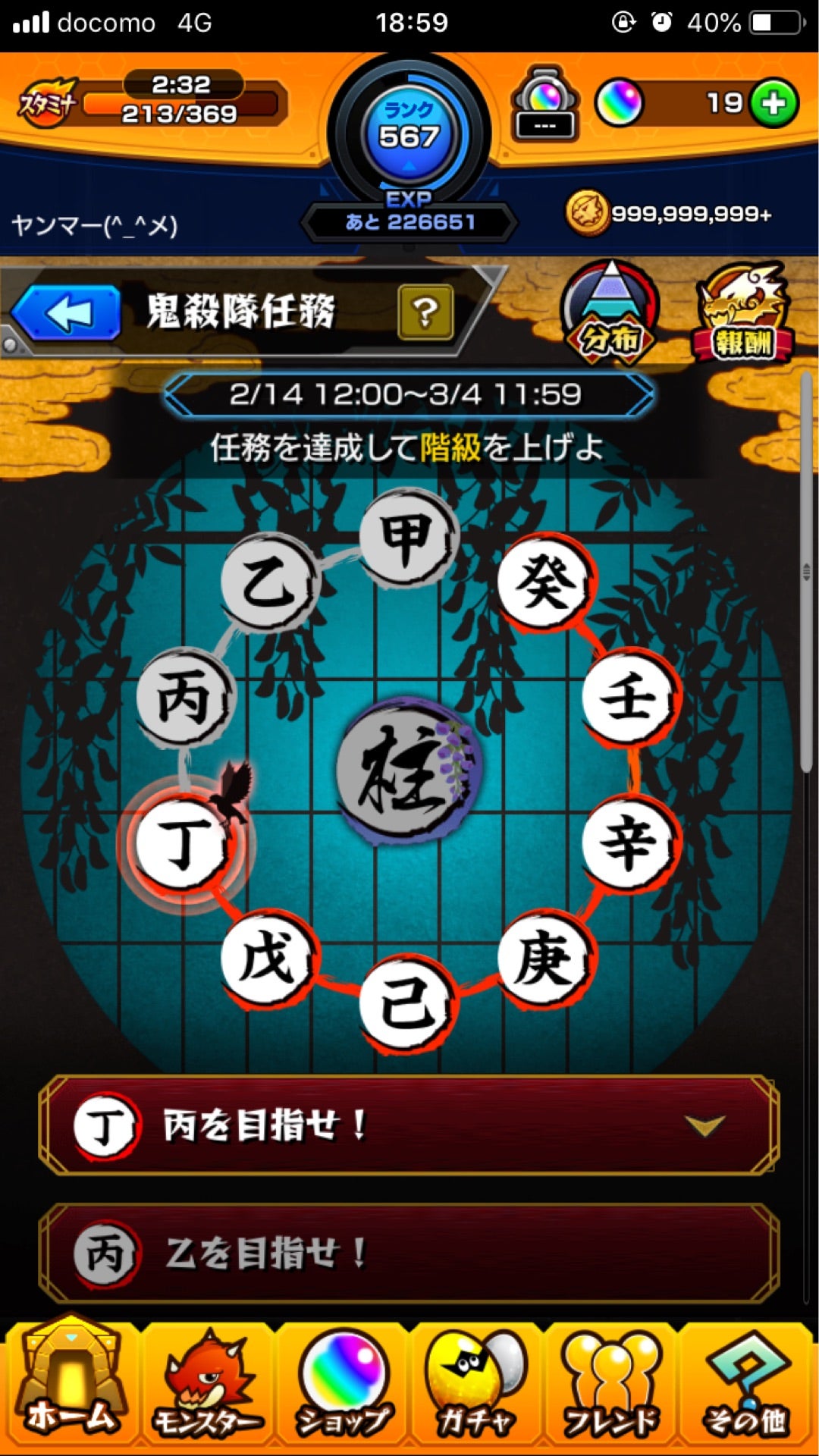Switch to the ホーム home tab
819x1456 pixels.
tap(67, 1380)
